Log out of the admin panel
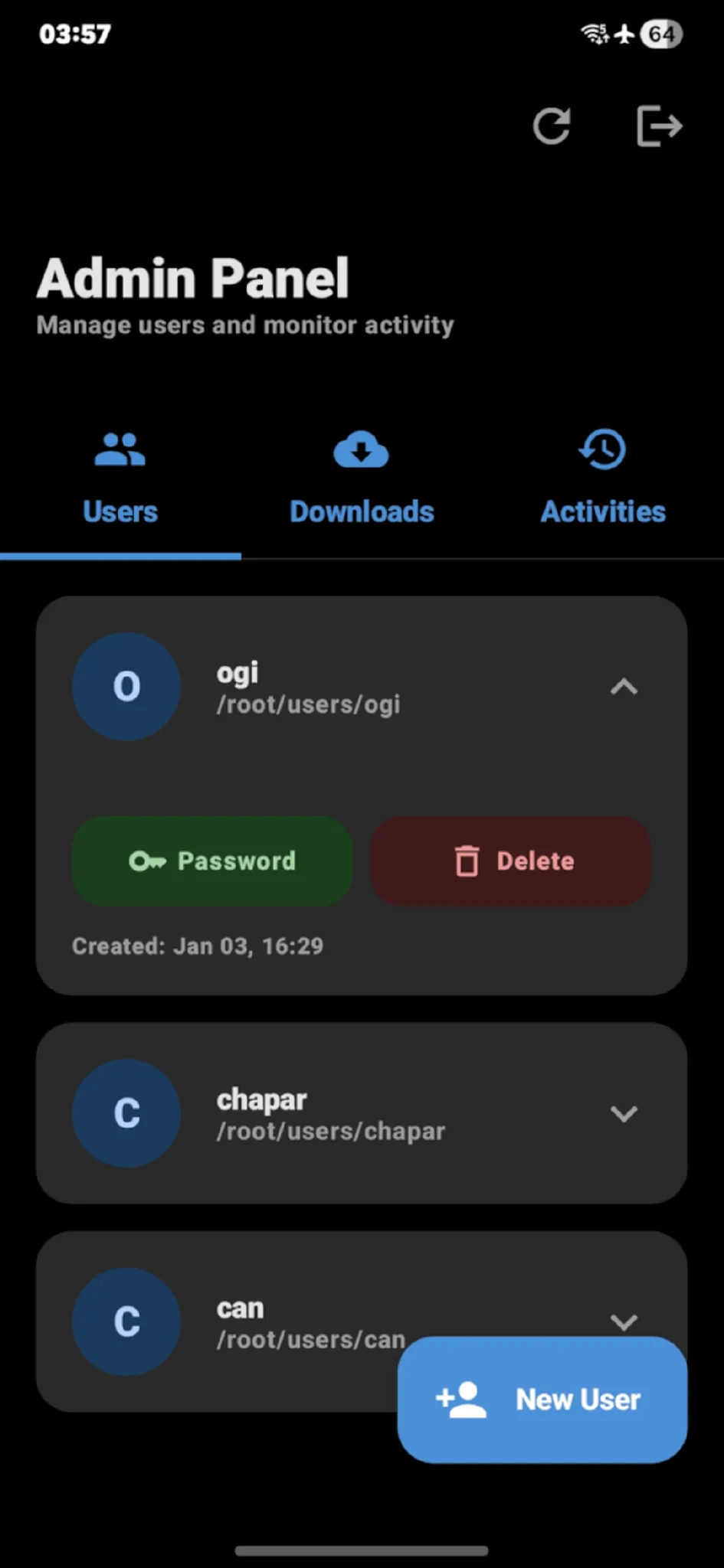This screenshot has width=724, height=1568. click(659, 126)
